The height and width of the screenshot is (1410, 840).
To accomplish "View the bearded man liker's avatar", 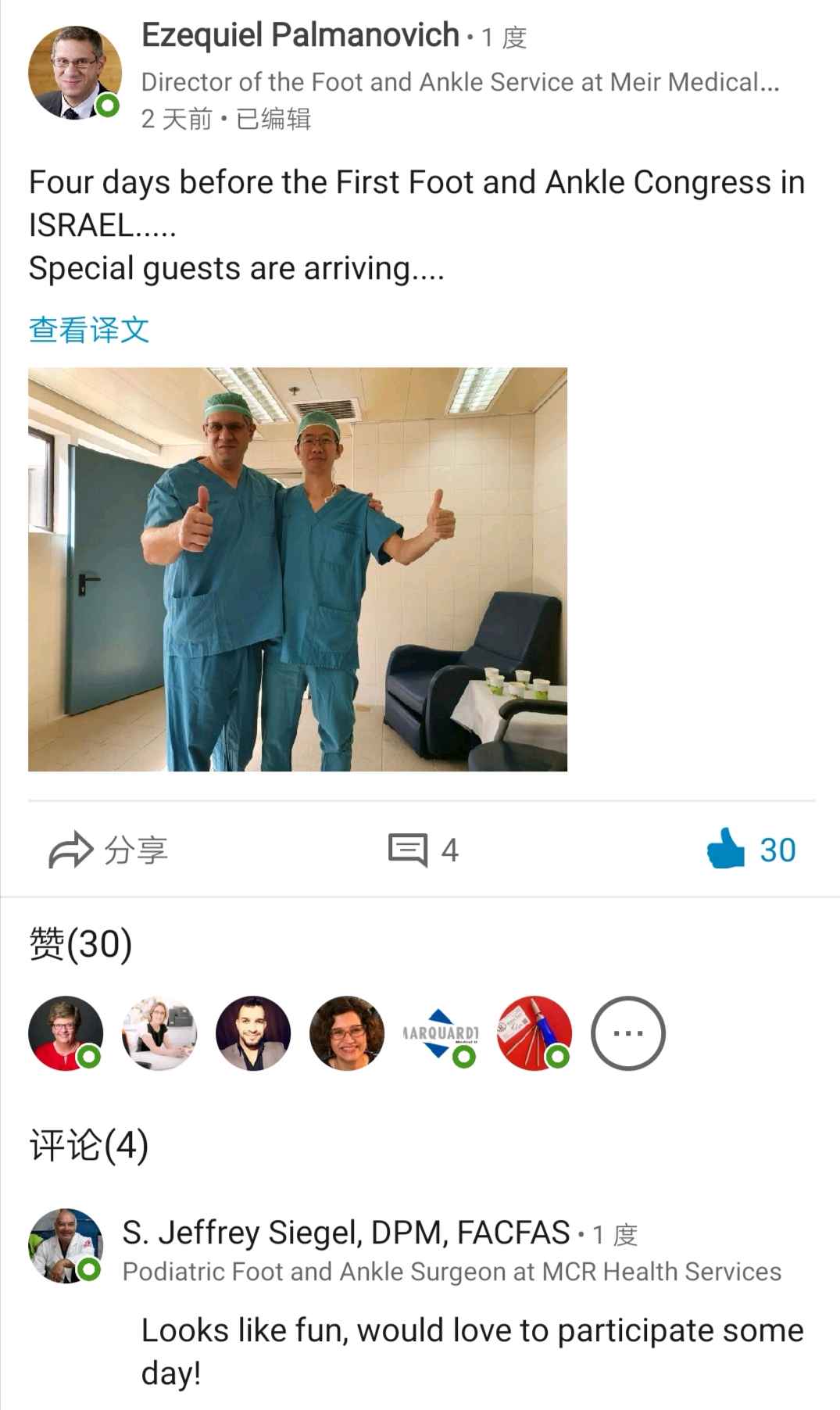I will [x=253, y=1033].
